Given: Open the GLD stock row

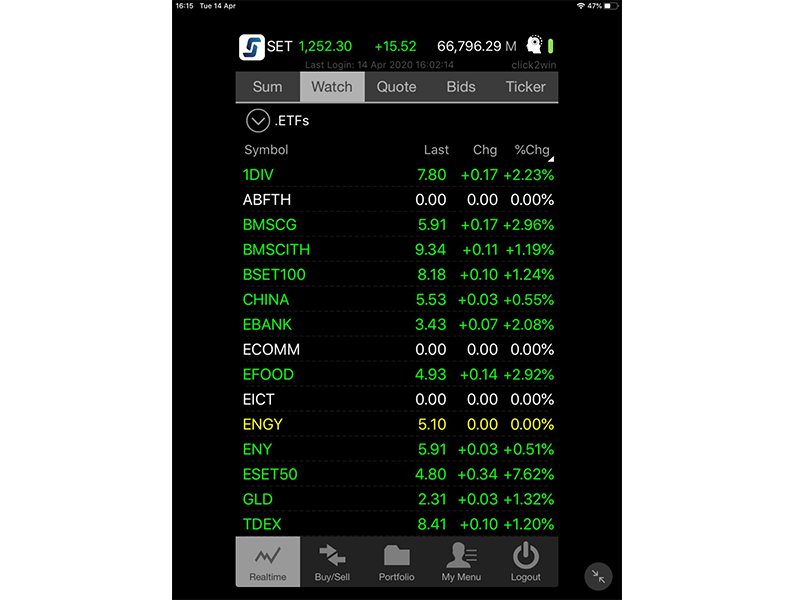Looking at the screenshot, I should pos(397,499).
